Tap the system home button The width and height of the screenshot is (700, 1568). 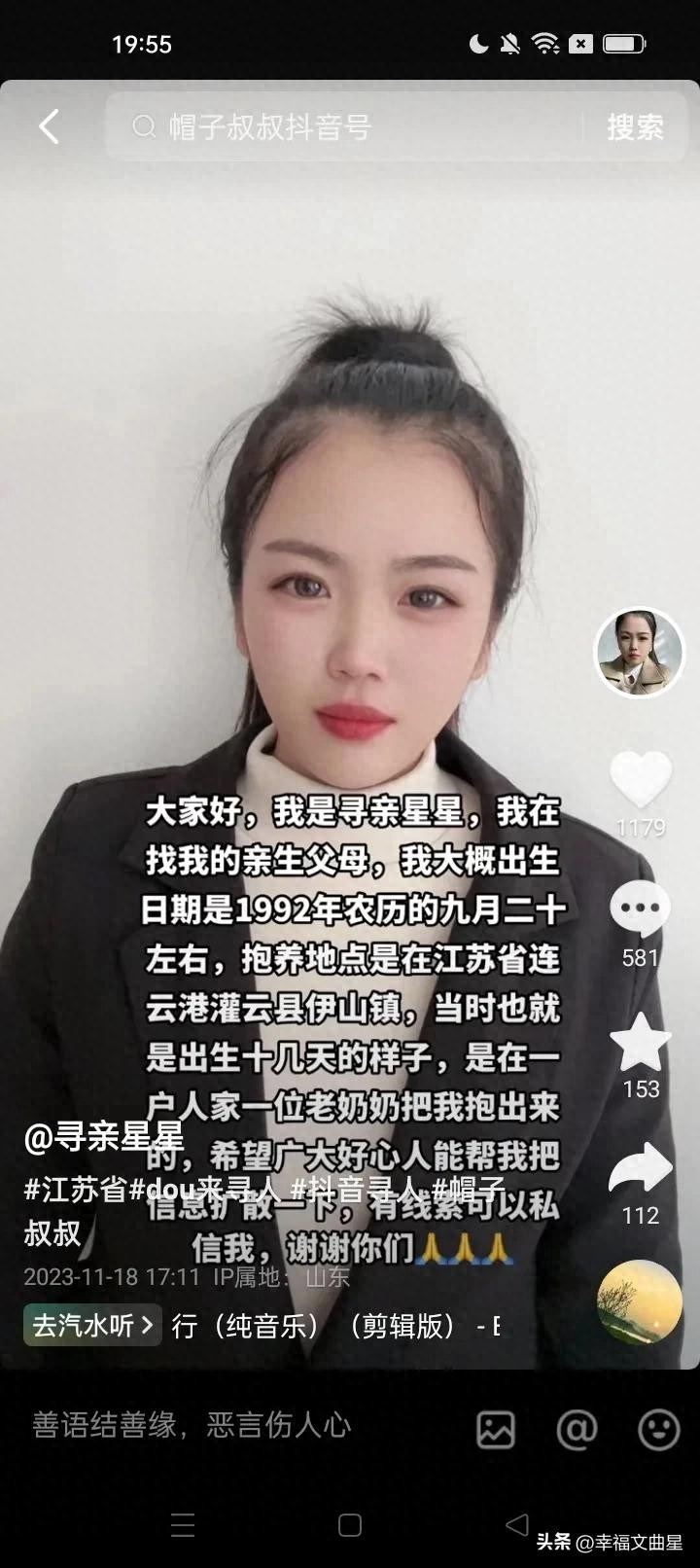tap(350, 1525)
